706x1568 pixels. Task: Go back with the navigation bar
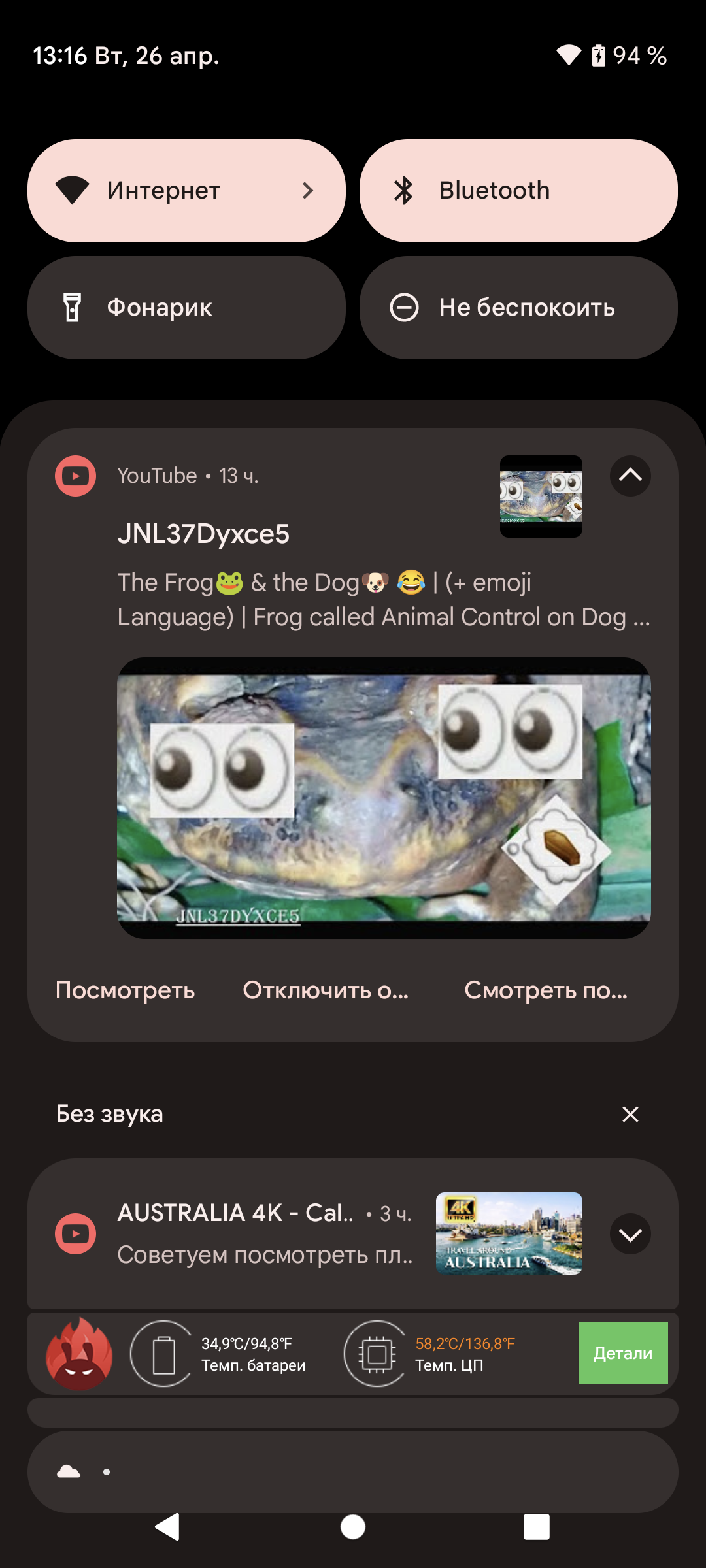pos(167,1527)
